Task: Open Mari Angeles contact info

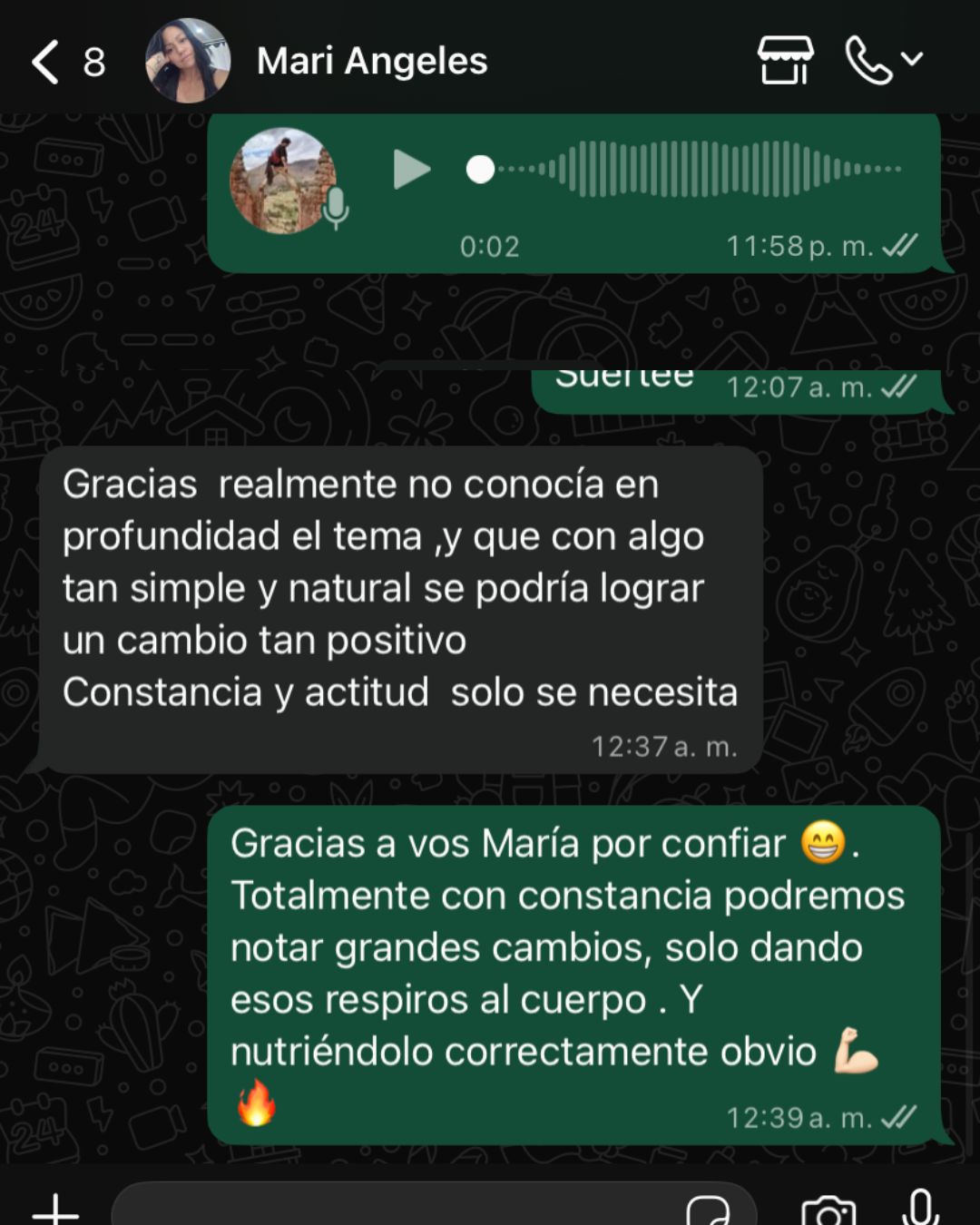Action: pos(372,62)
